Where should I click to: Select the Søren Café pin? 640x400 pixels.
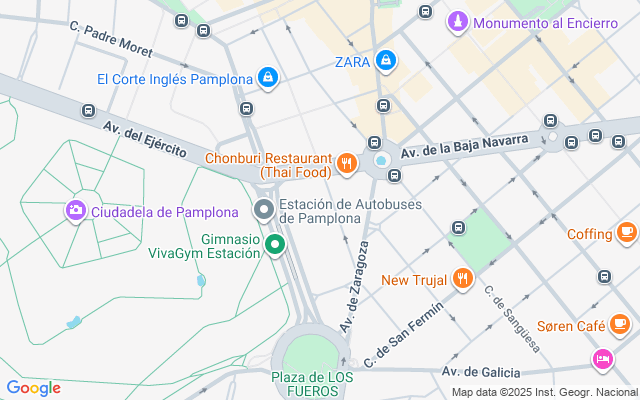[621, 325]
